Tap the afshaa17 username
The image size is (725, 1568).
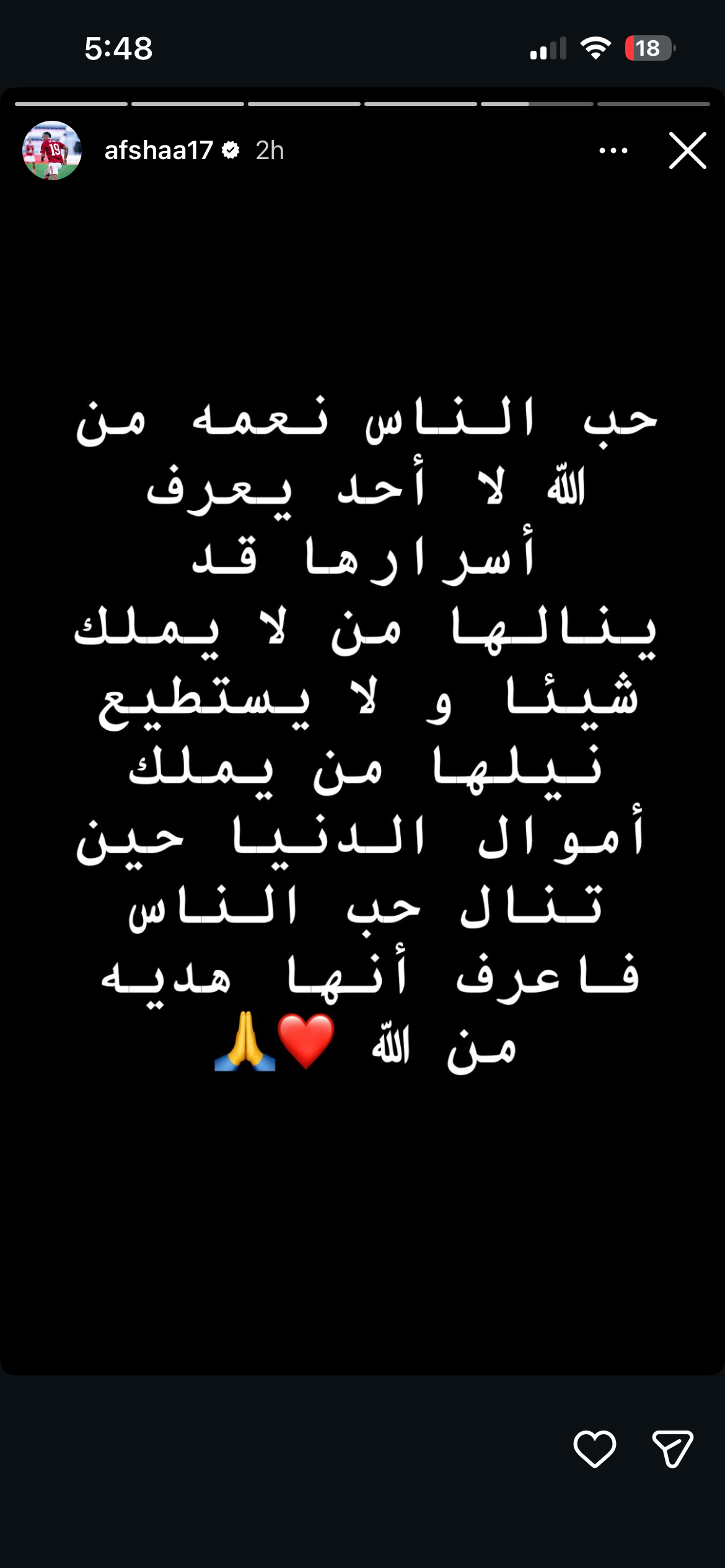(159, 150)
